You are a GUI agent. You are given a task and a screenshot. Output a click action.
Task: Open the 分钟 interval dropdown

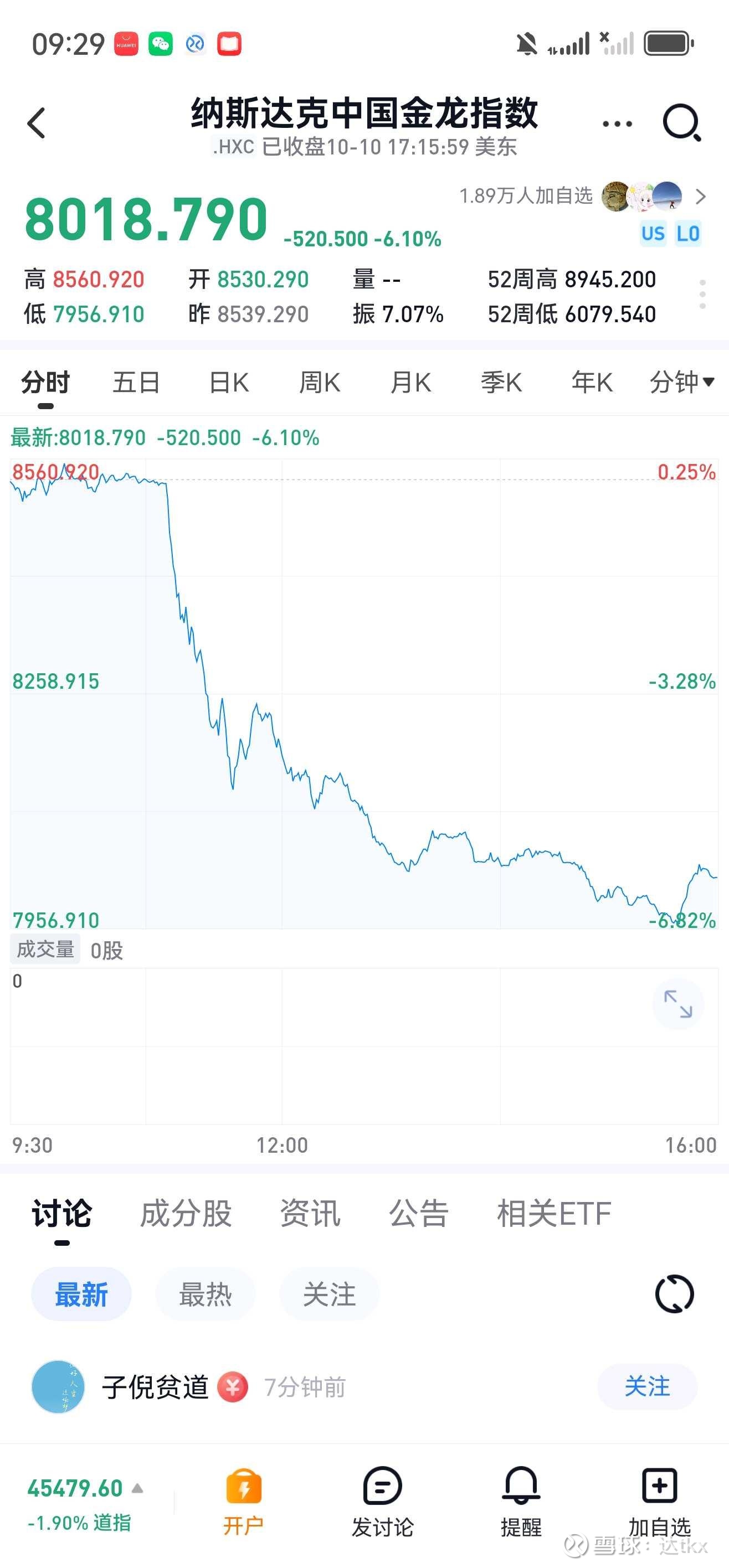pos(681,382)
